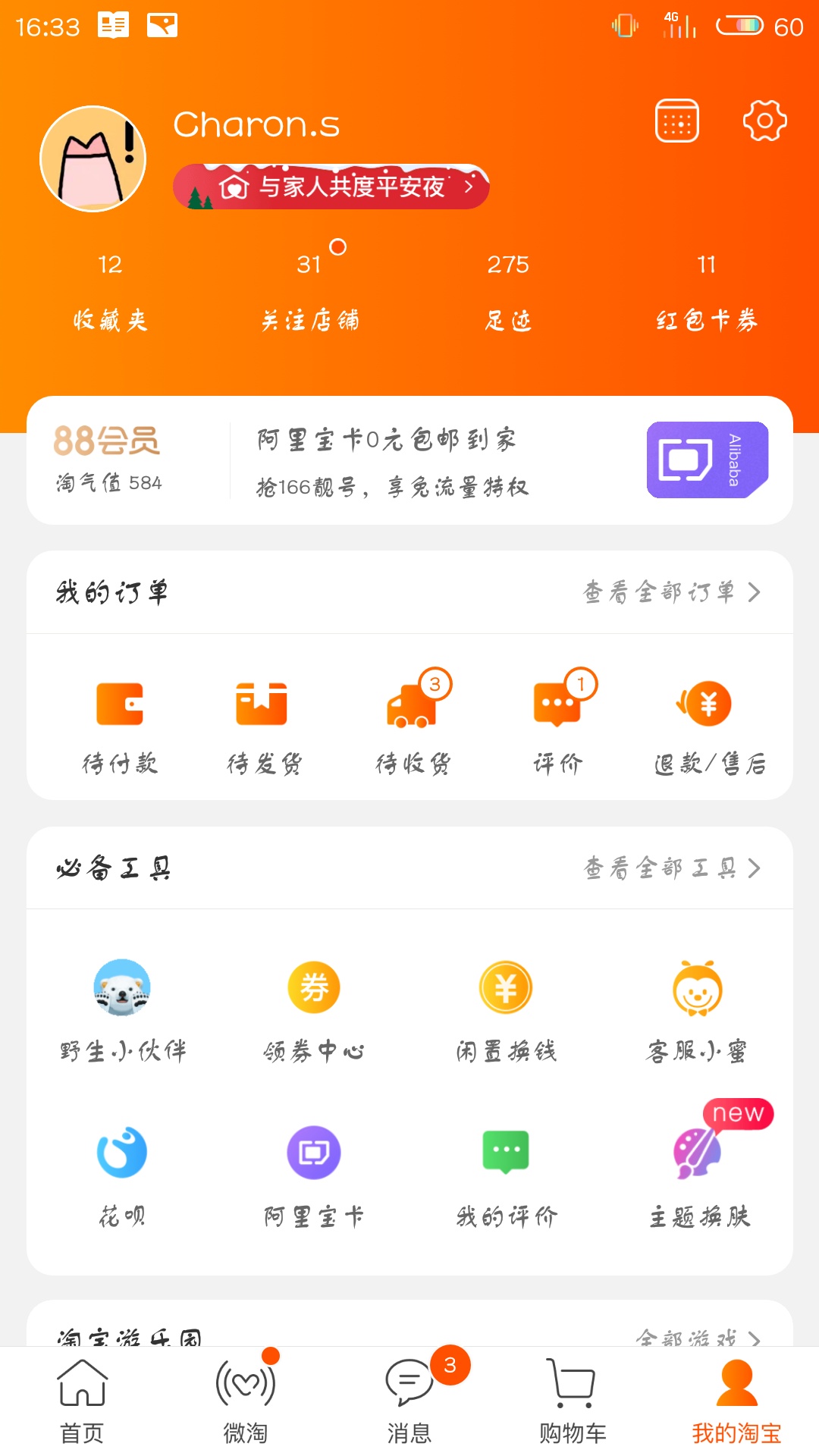
Task: Click the 闲置换钱 idle-to-cash icon
Action: [x=507, y=988]
